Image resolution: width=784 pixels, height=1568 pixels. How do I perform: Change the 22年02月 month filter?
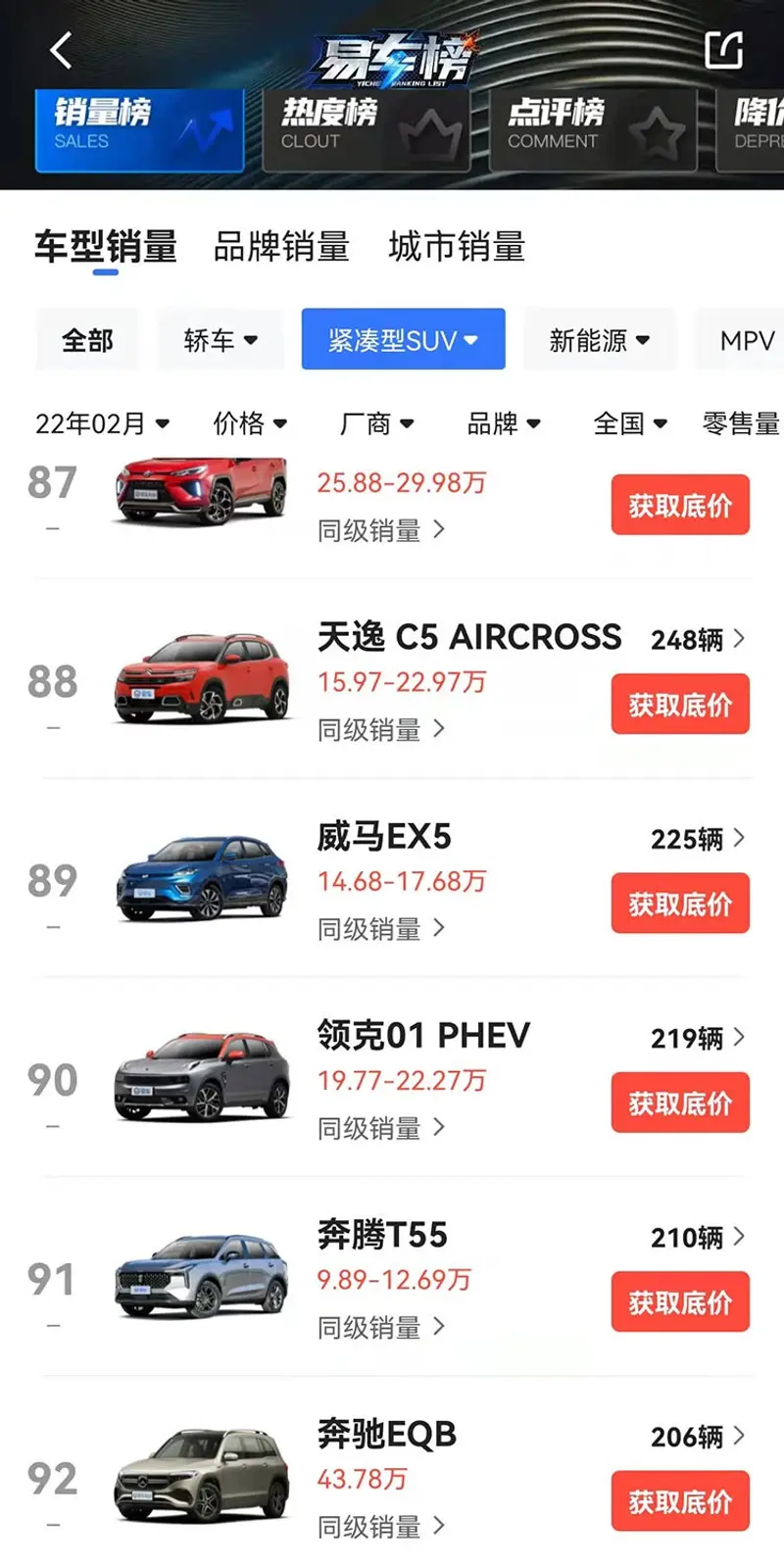[102, 423]
